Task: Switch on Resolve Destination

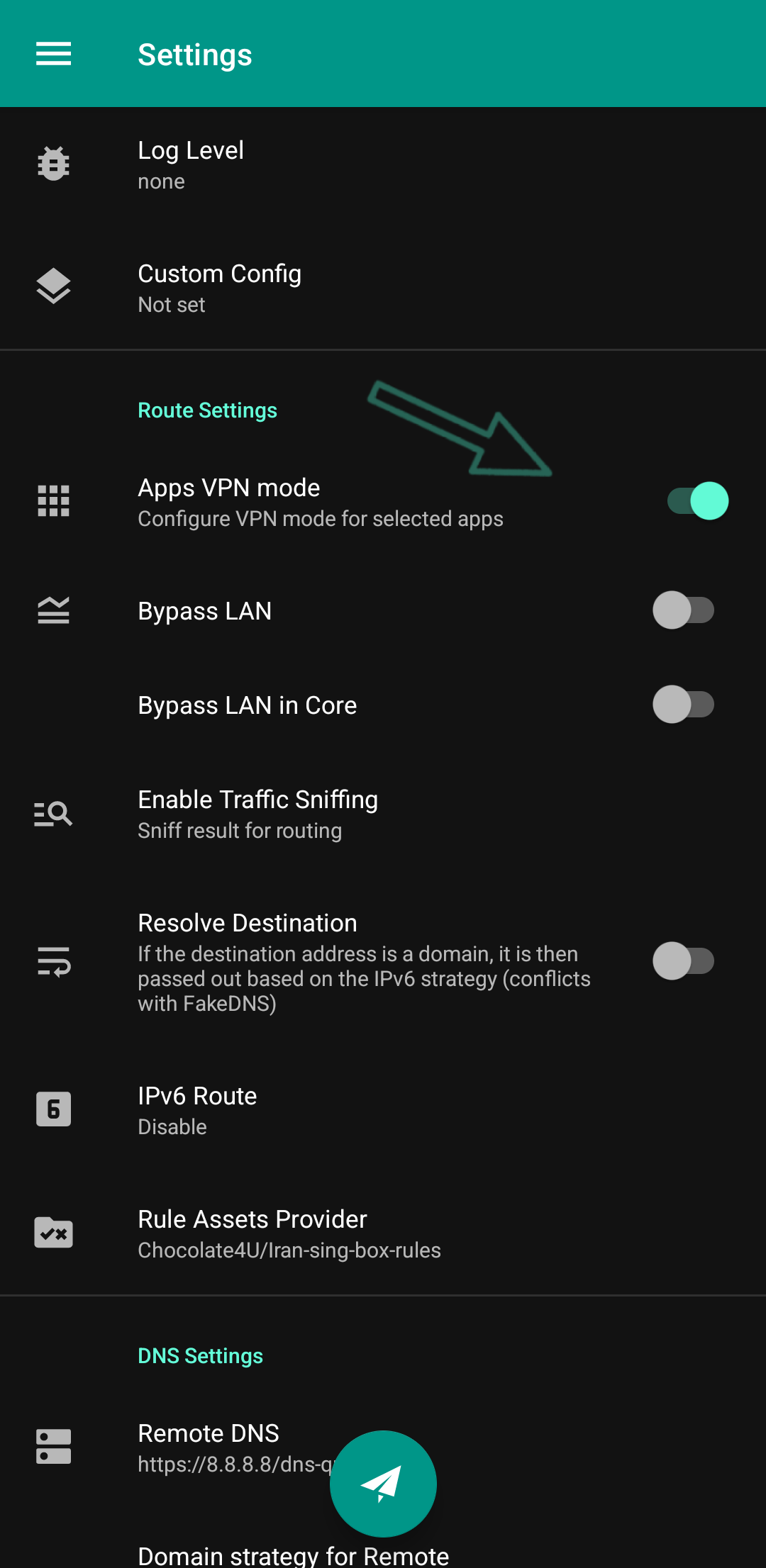Action: coord(683,961)
